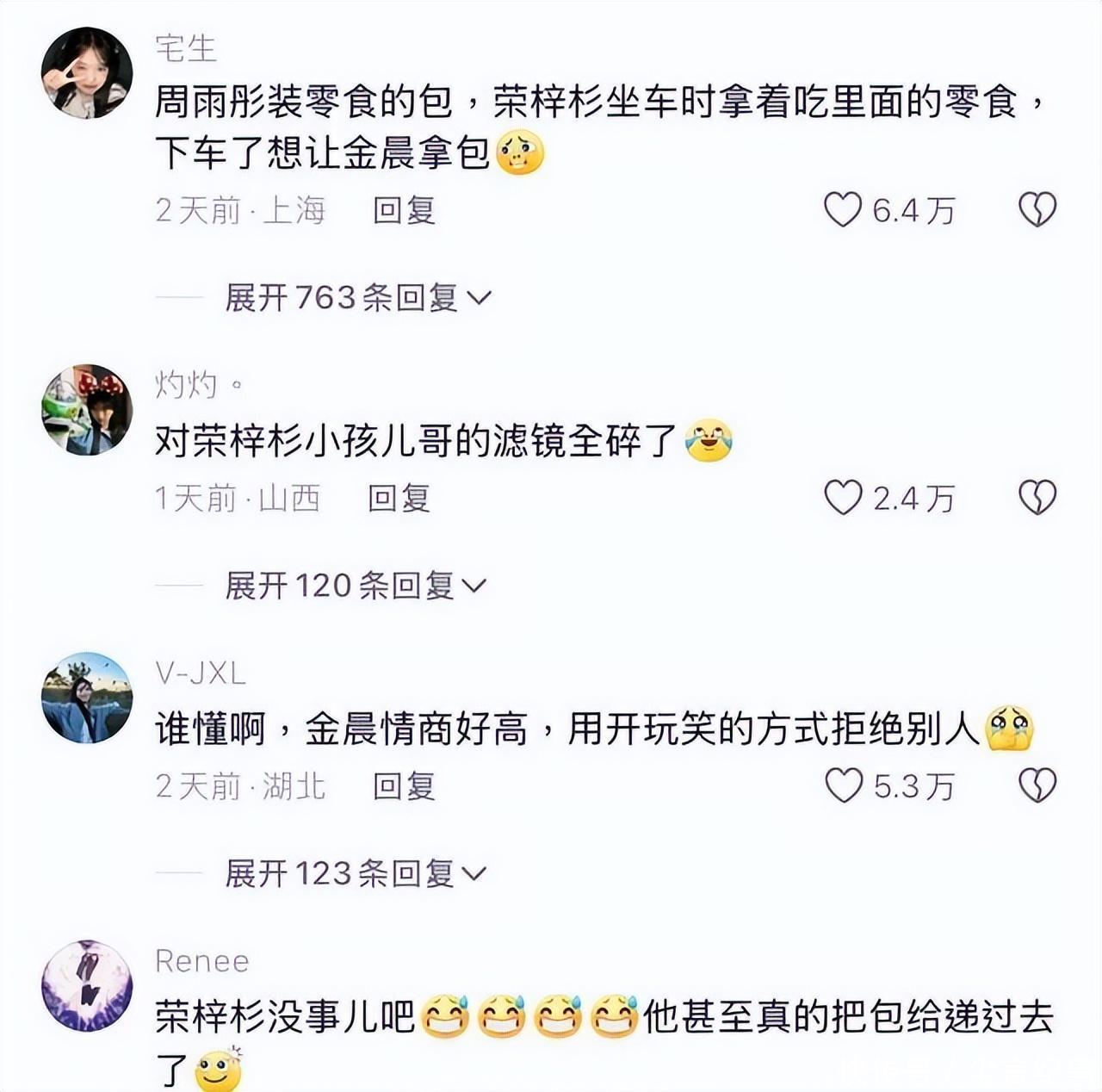
Task: Reply to V-JXL's comment
Action: tap(404, 786)
